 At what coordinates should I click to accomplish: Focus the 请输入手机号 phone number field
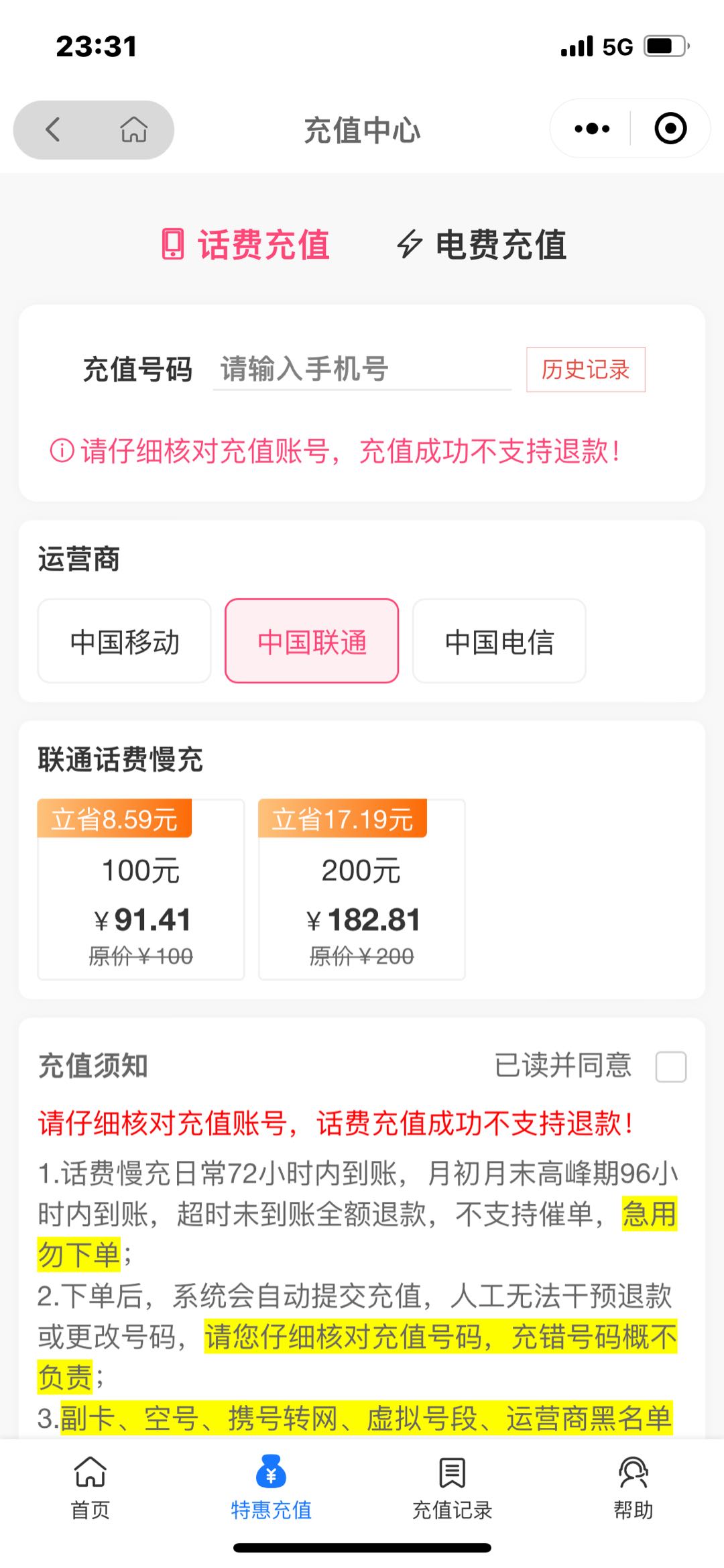click(x=362, y=370)
